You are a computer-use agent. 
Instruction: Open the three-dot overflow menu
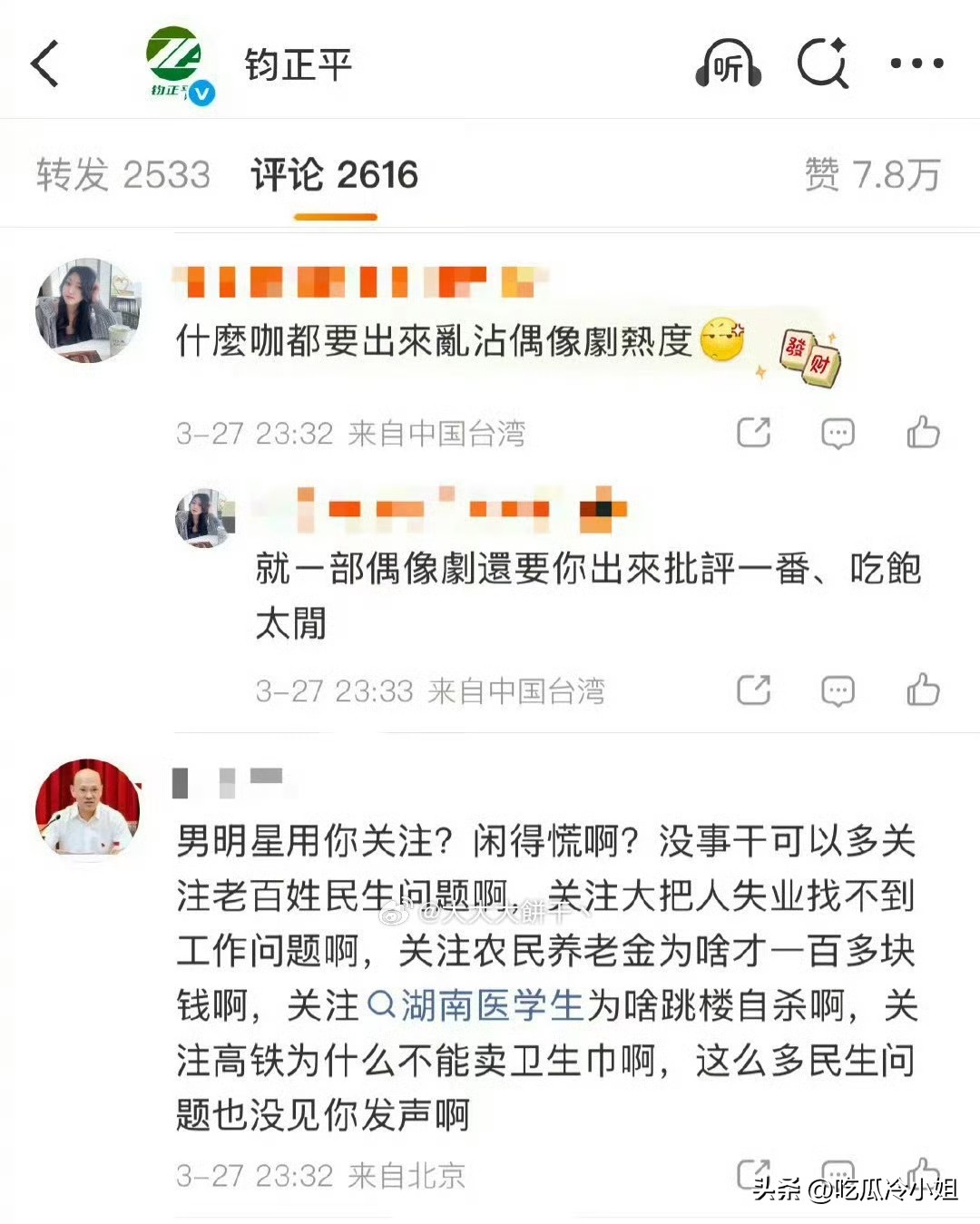pyautogui.click(x=916, y=64)
